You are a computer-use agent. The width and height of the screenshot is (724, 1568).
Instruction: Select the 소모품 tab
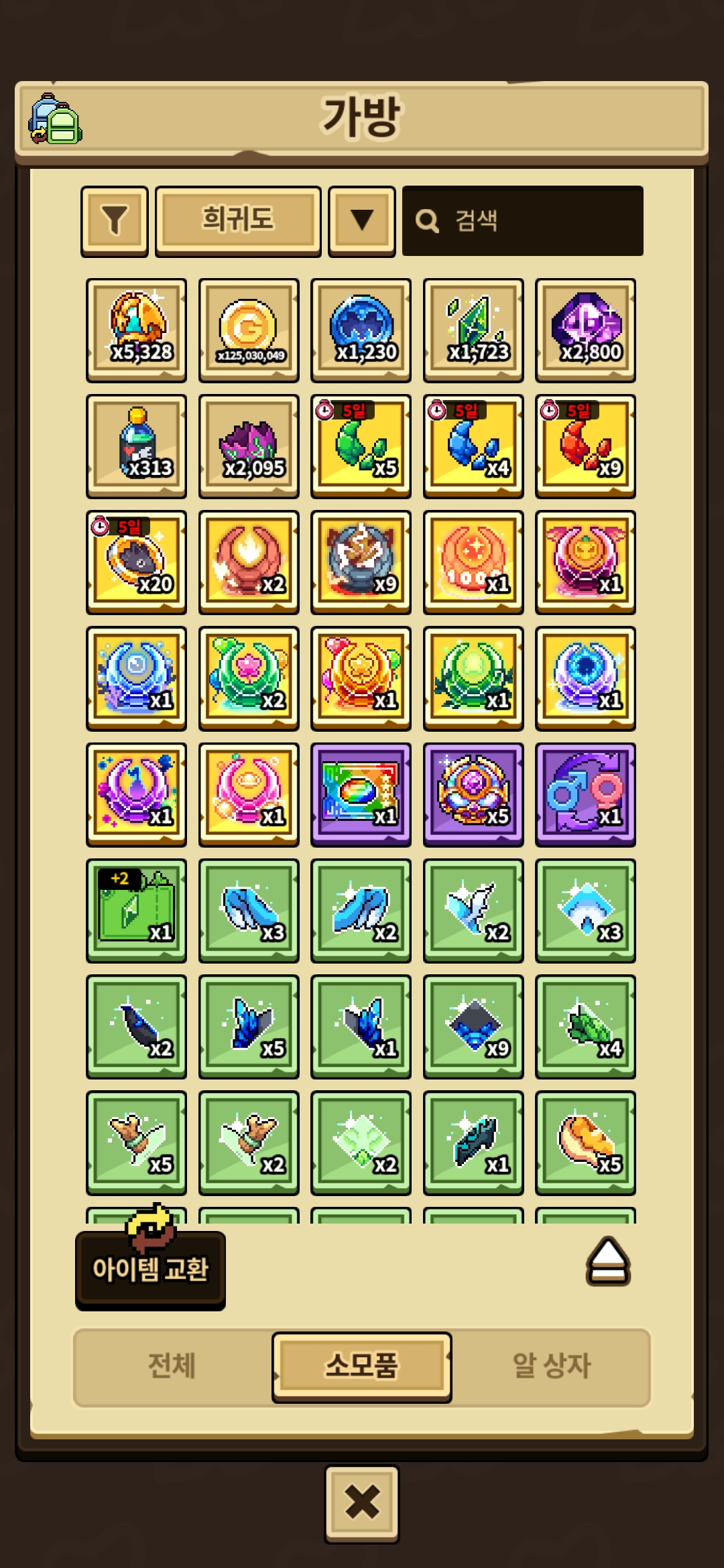[x=362, y=1366]
